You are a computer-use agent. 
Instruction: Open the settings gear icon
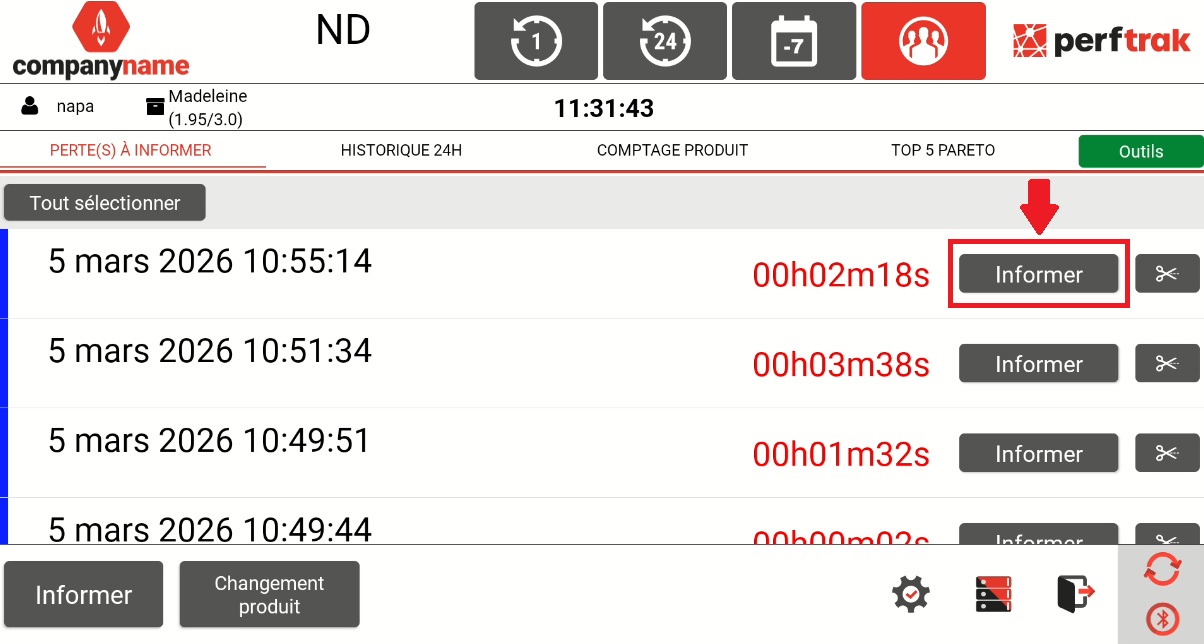coord(911,595)
